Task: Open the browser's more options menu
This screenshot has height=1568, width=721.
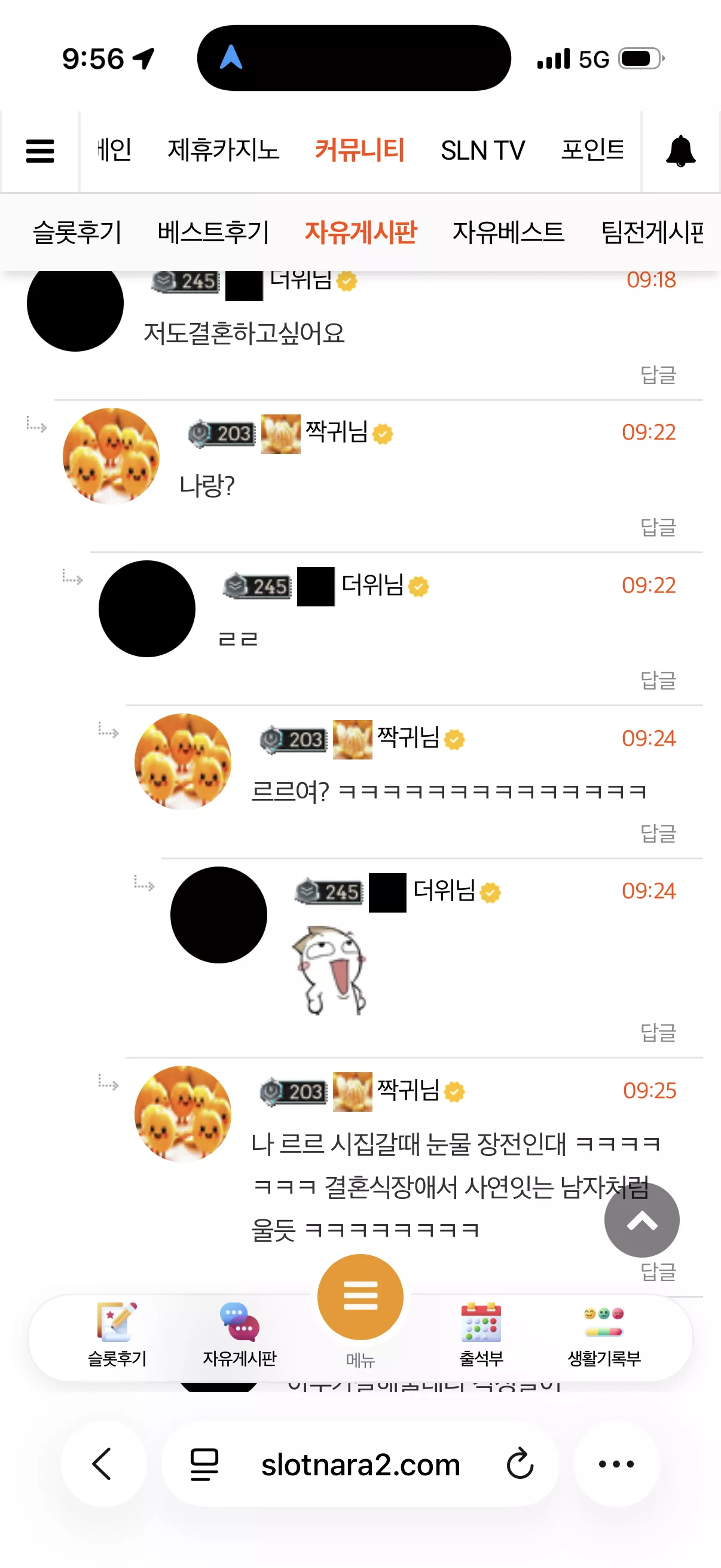Action: (616, 1463)
